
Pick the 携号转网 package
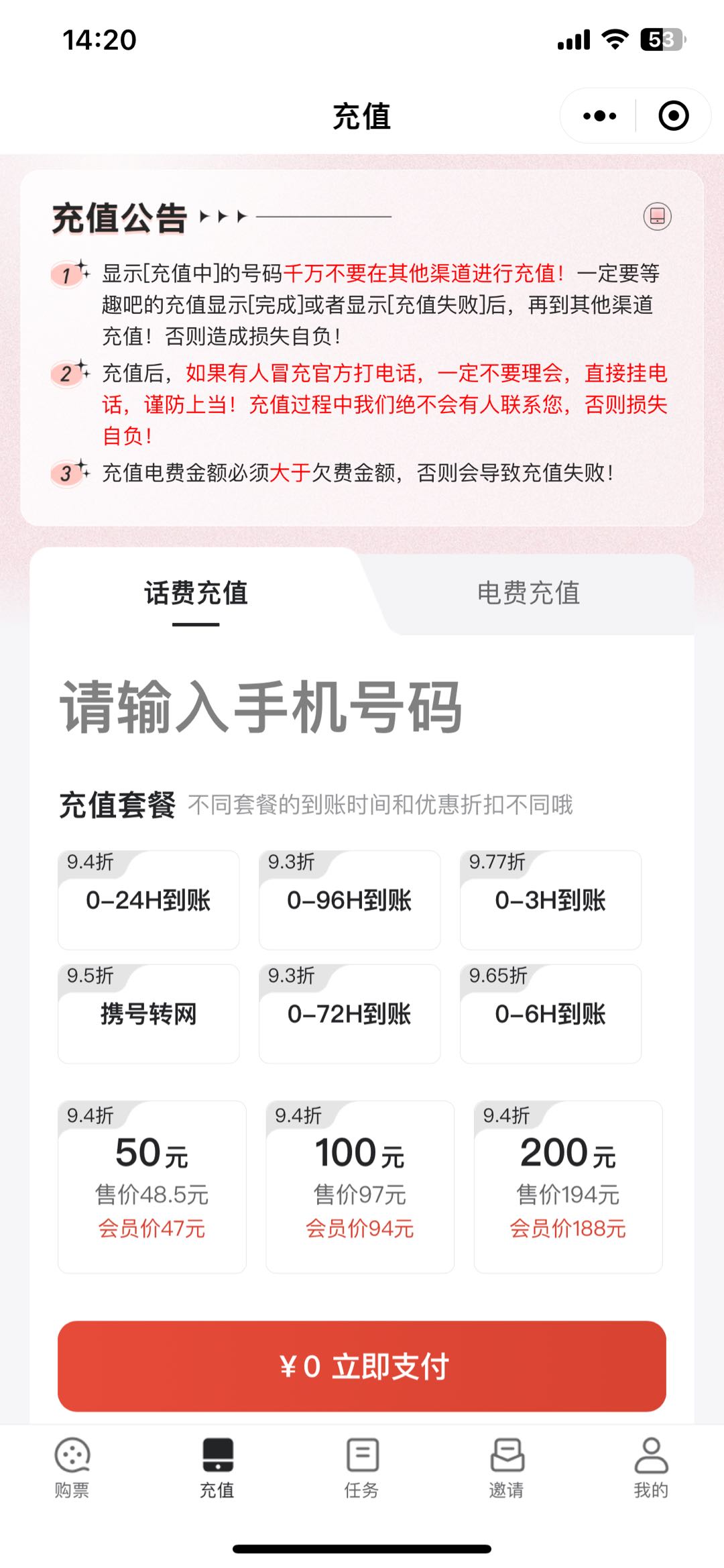point(148,1014)
